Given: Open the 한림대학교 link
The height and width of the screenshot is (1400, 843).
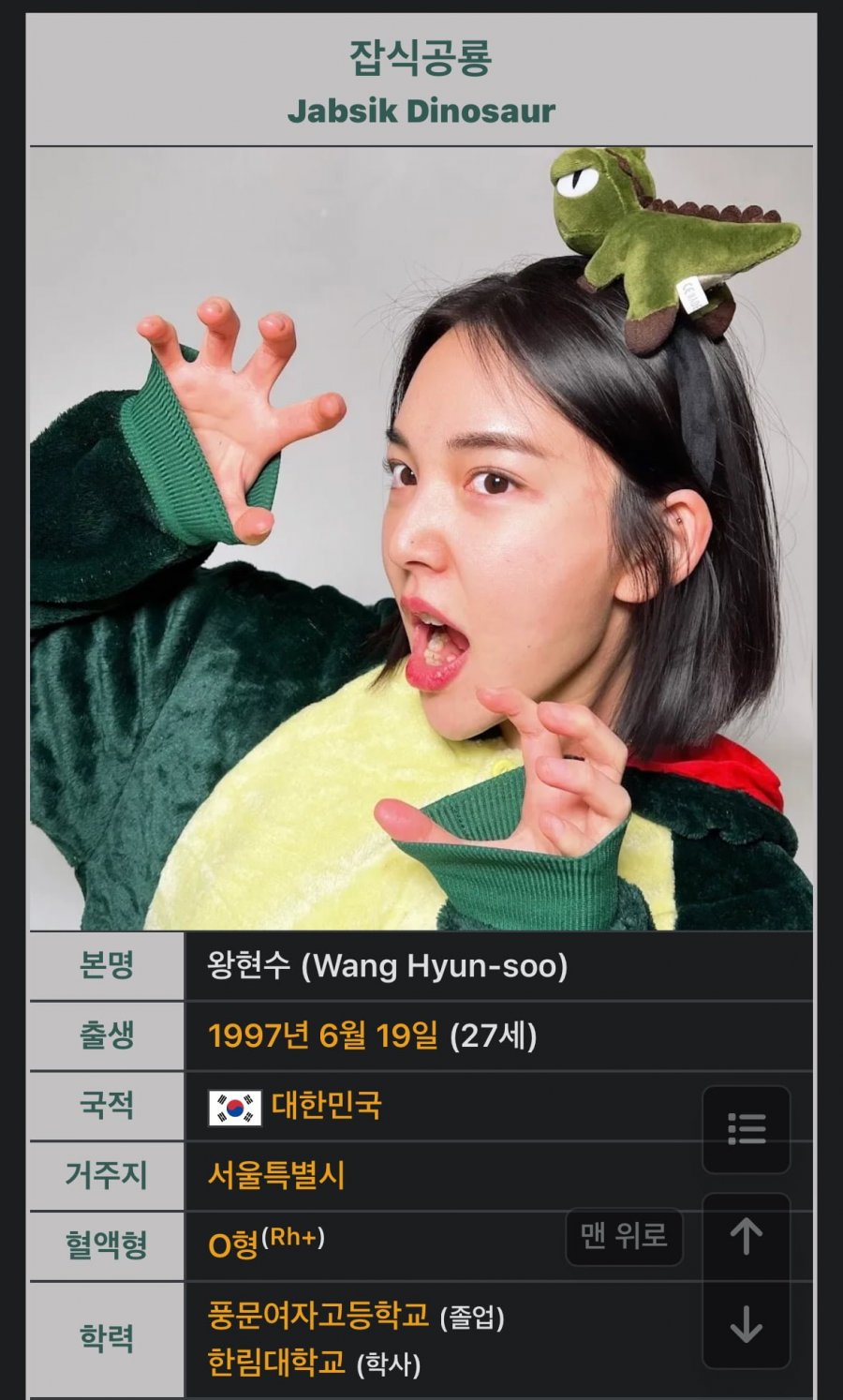Looking at the screenshot, I should coord(276,1362).
